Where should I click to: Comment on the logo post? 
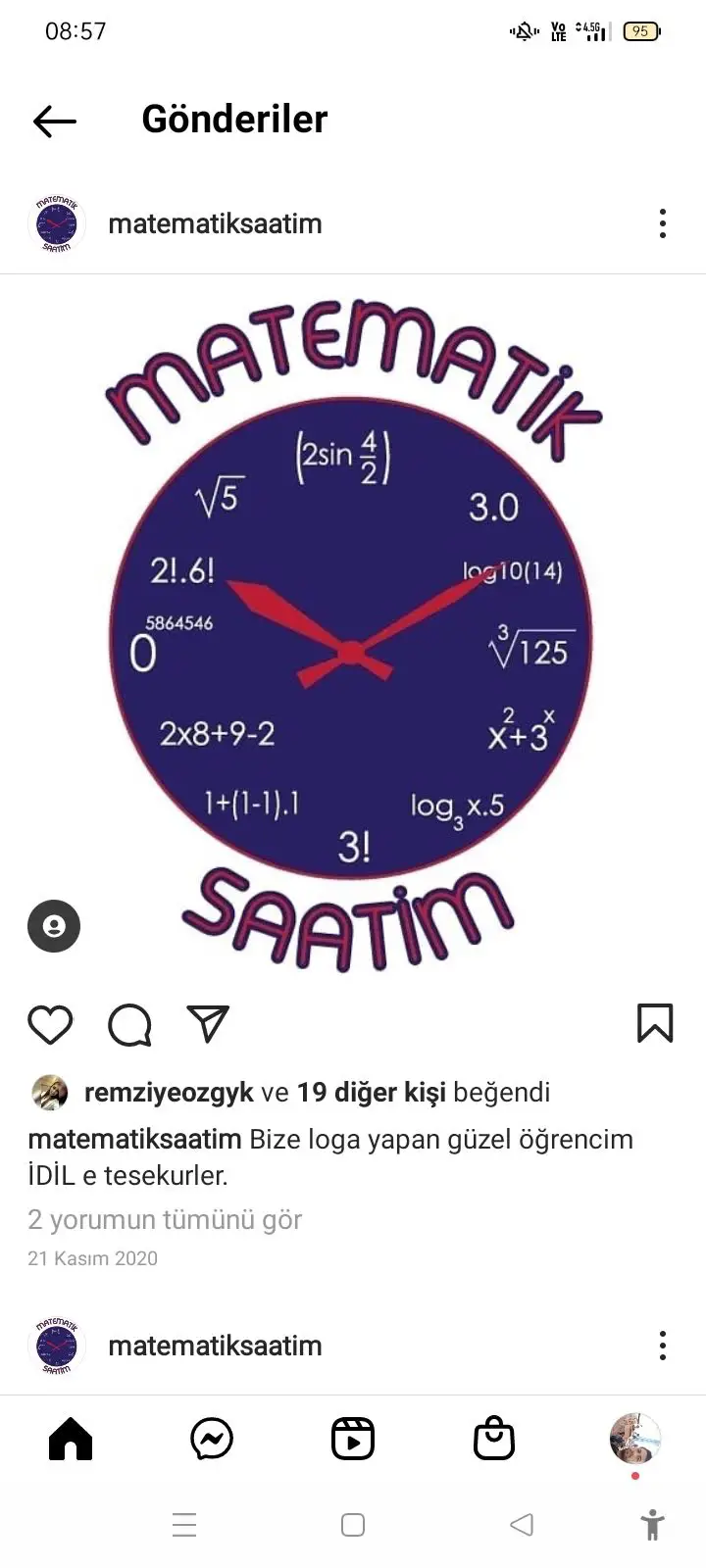point(129,1024)
